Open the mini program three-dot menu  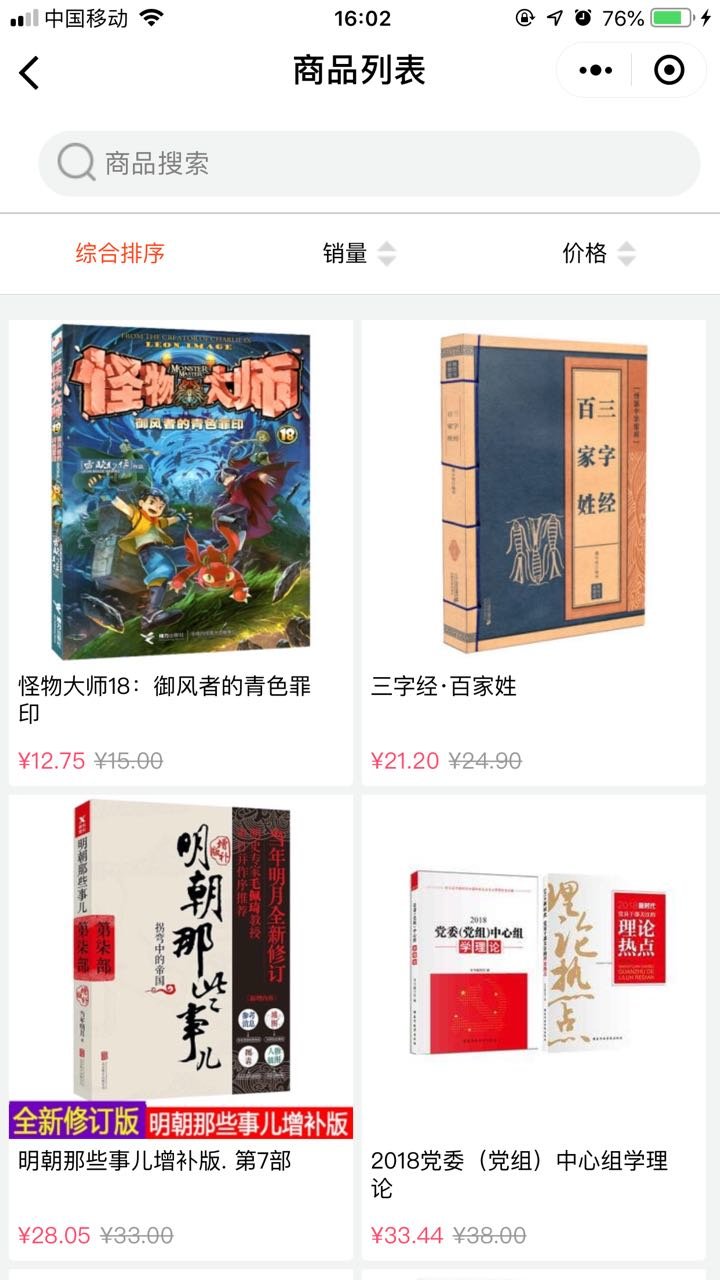pos(595,70)
